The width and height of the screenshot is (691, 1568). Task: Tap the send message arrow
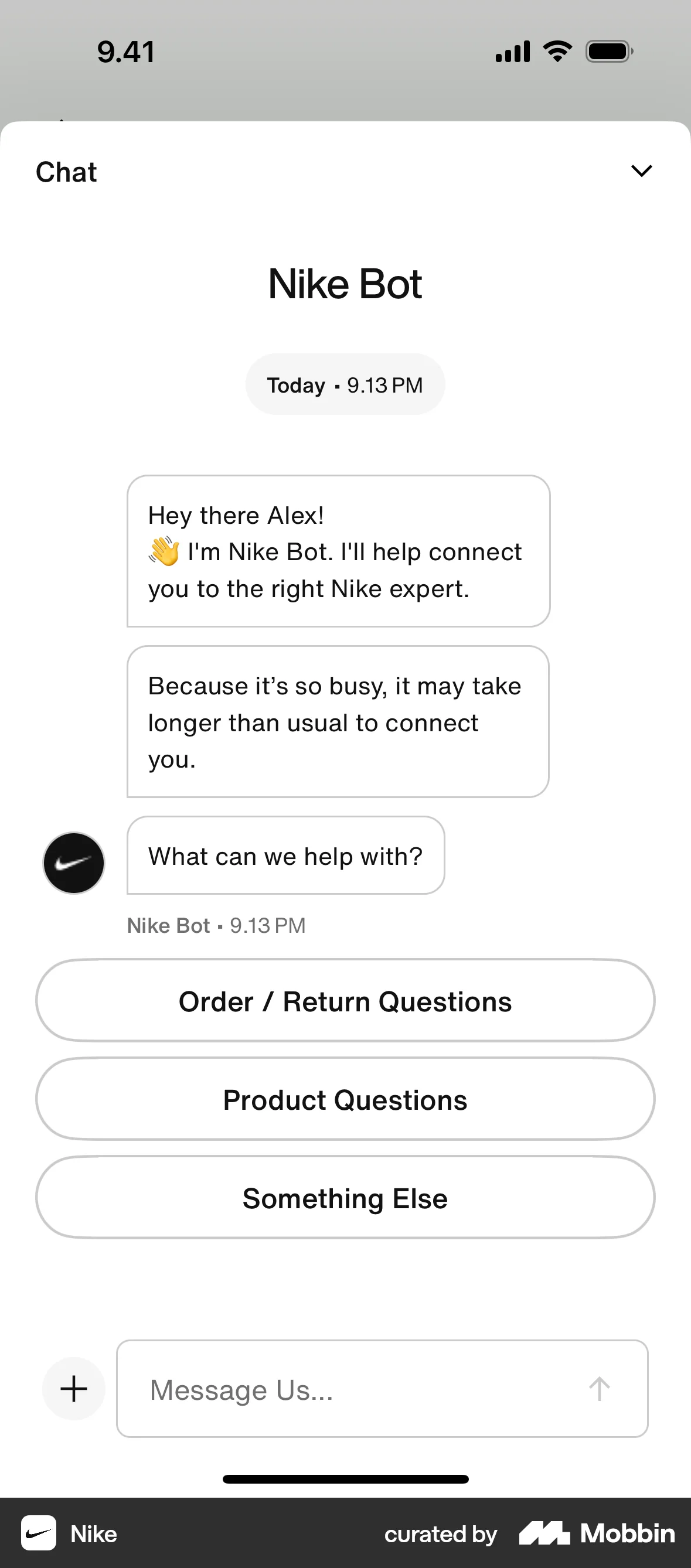600,1389
